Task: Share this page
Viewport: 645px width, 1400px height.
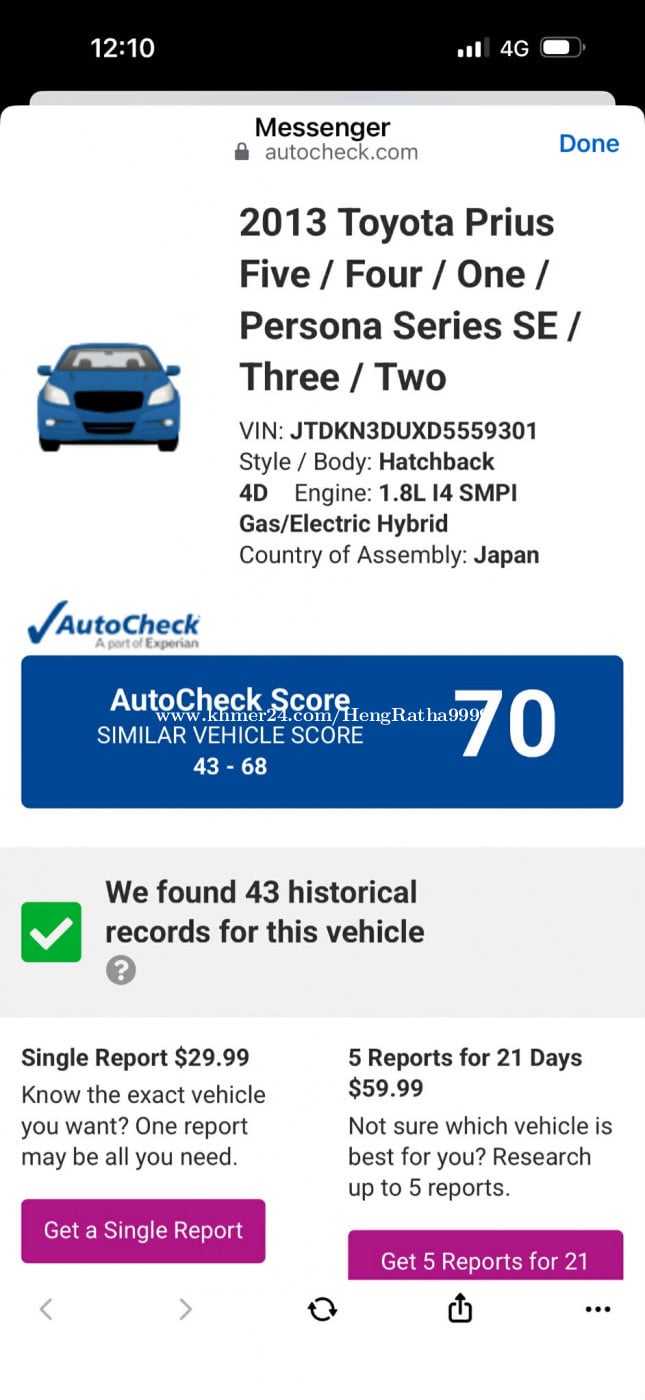Action: pyautogui.click(x=459, y=1308)
